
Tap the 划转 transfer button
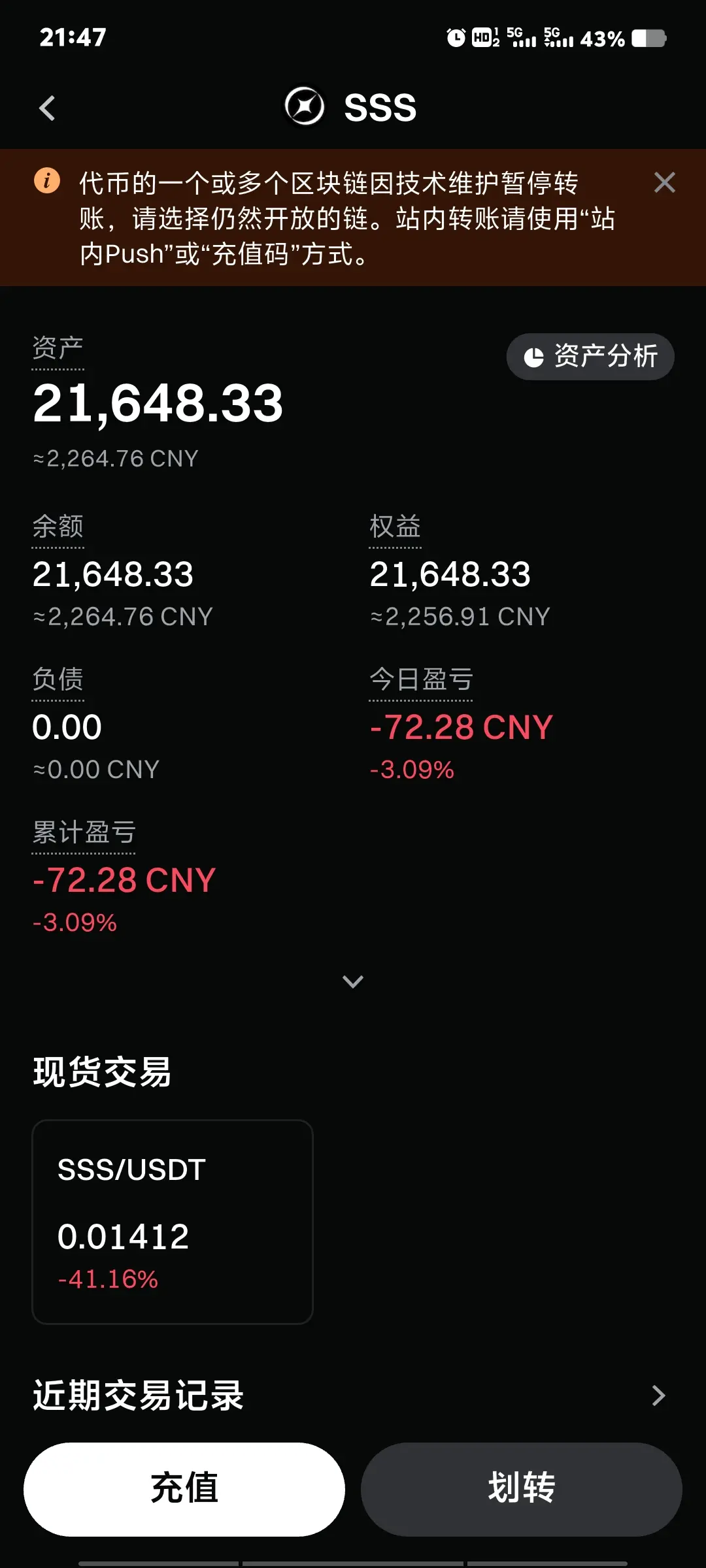(x=521, y=1489)
